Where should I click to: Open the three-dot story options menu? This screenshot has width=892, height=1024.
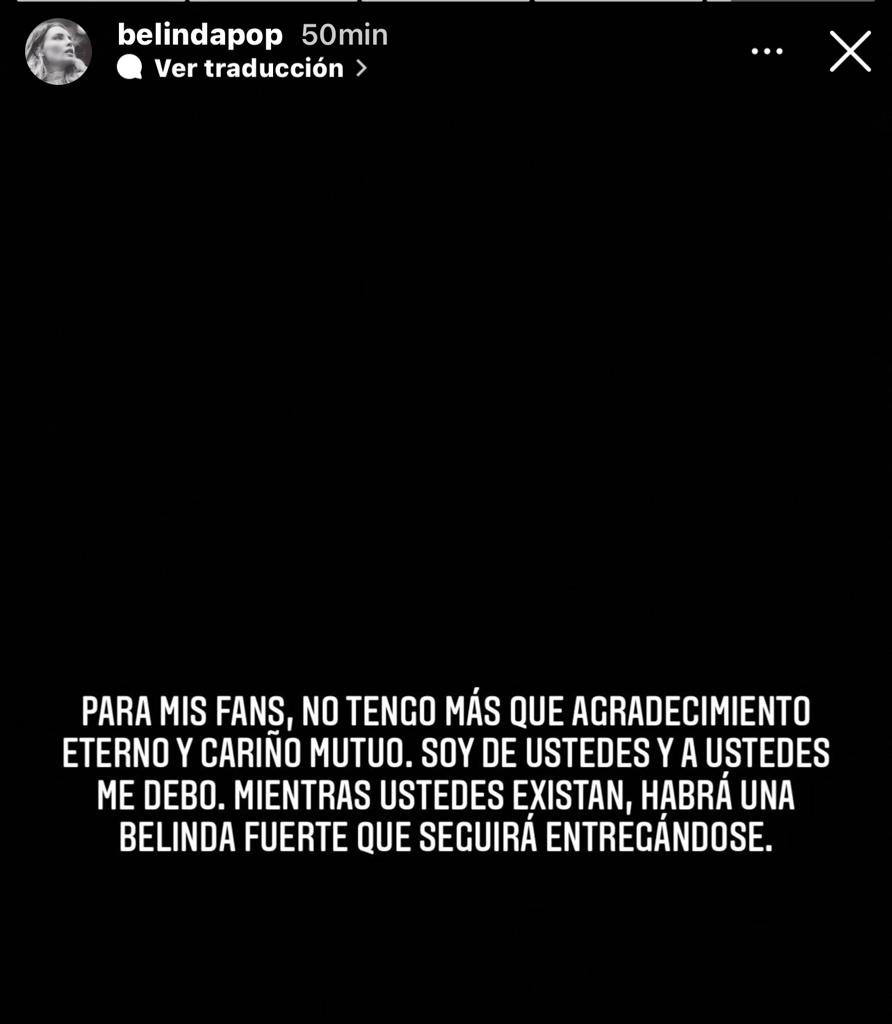click(767, 52)
